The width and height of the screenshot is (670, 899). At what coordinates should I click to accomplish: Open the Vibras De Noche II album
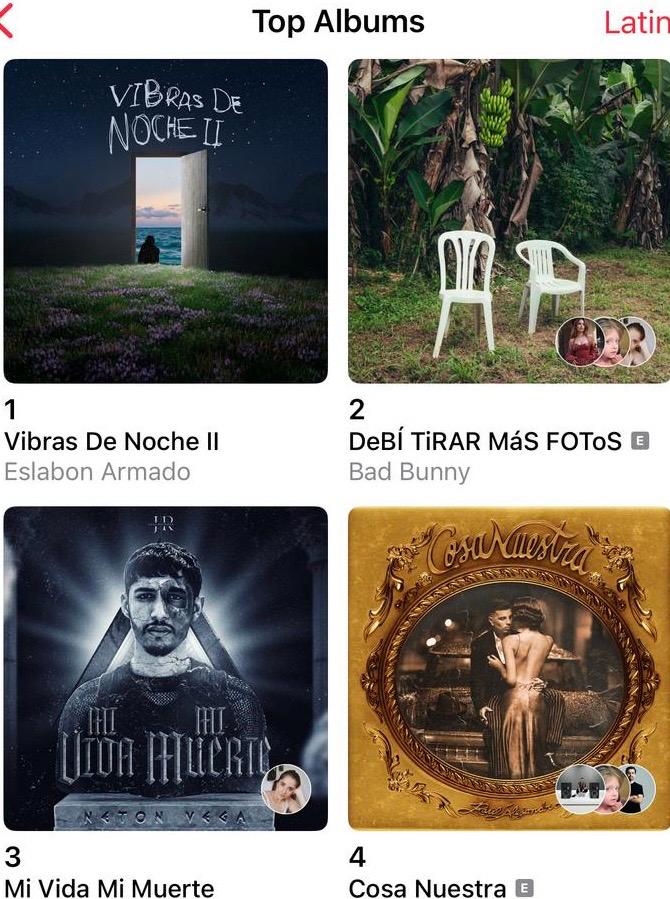pos(166,221)
